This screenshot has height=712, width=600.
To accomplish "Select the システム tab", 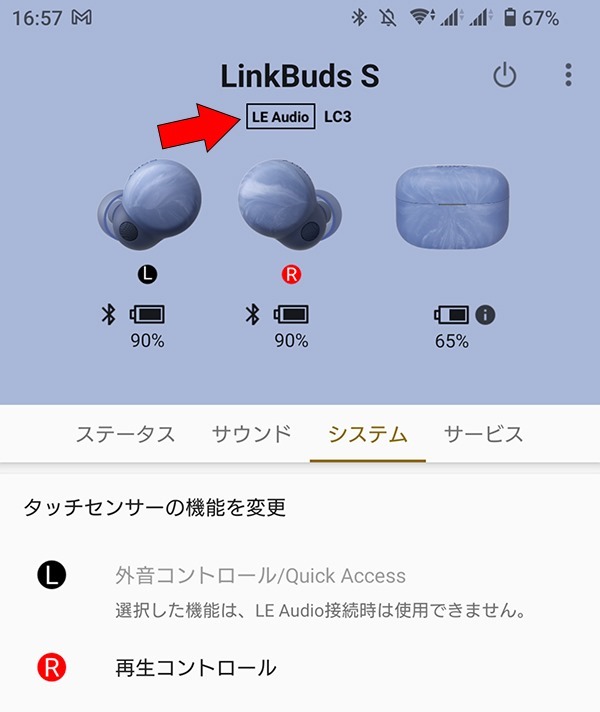I will (x=368, y=434).
